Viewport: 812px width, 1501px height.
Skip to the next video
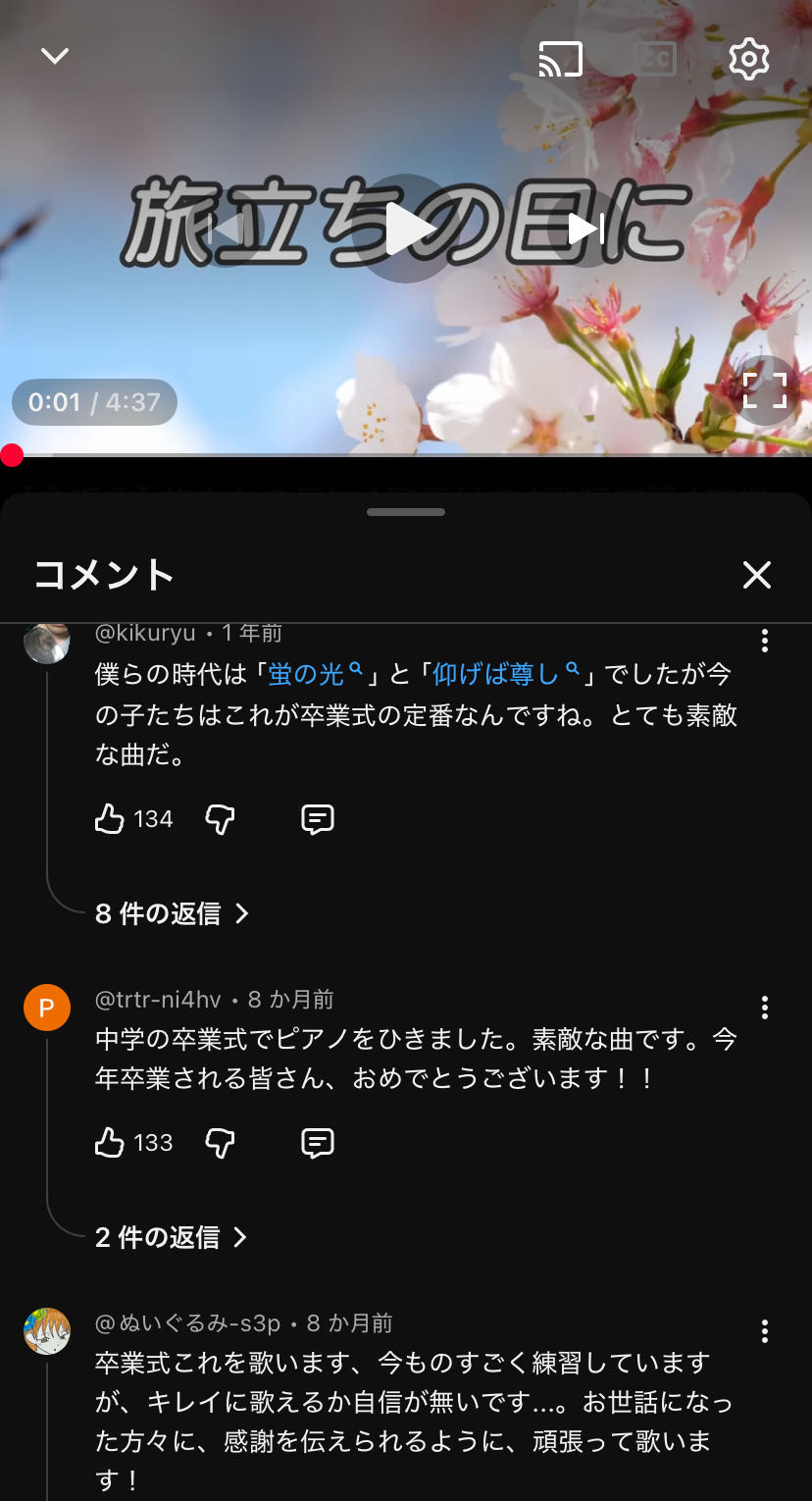coord(585,229)
